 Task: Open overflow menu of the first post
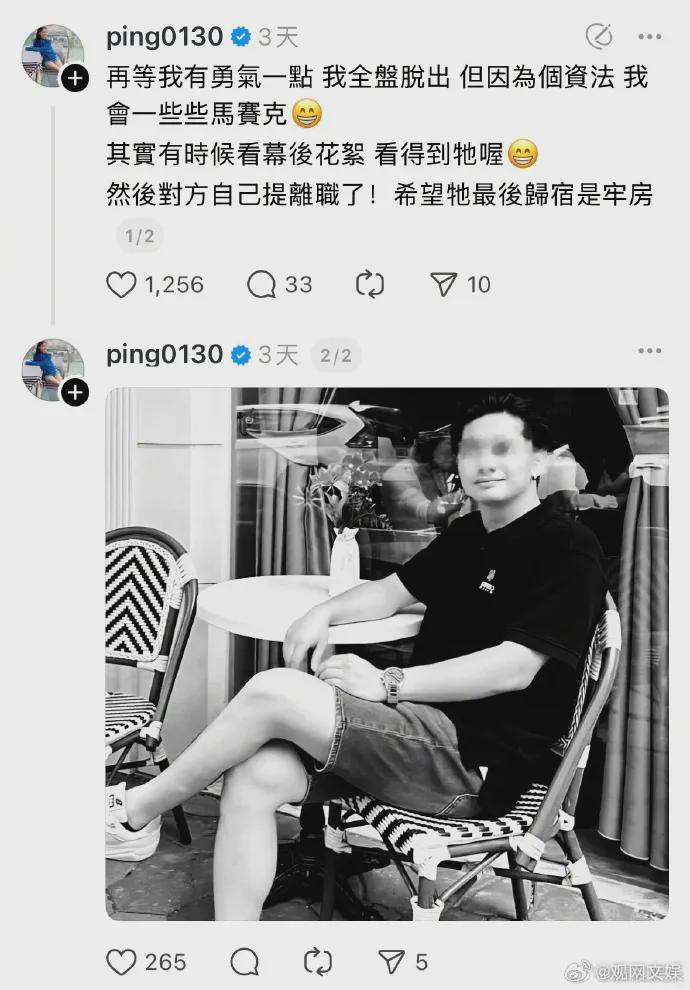click(x=650, y=38)
